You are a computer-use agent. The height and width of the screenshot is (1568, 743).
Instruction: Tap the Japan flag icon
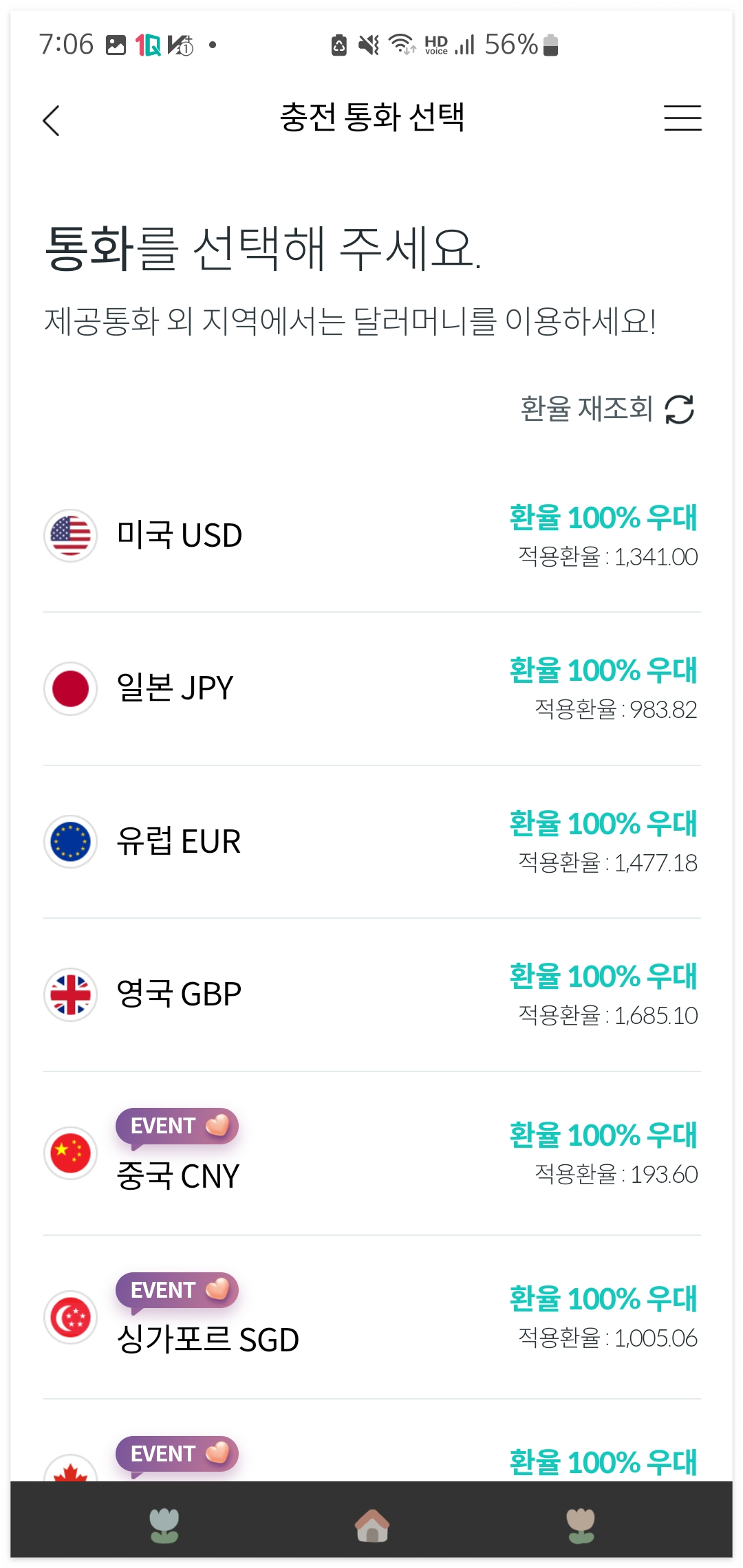pos(71,688)
